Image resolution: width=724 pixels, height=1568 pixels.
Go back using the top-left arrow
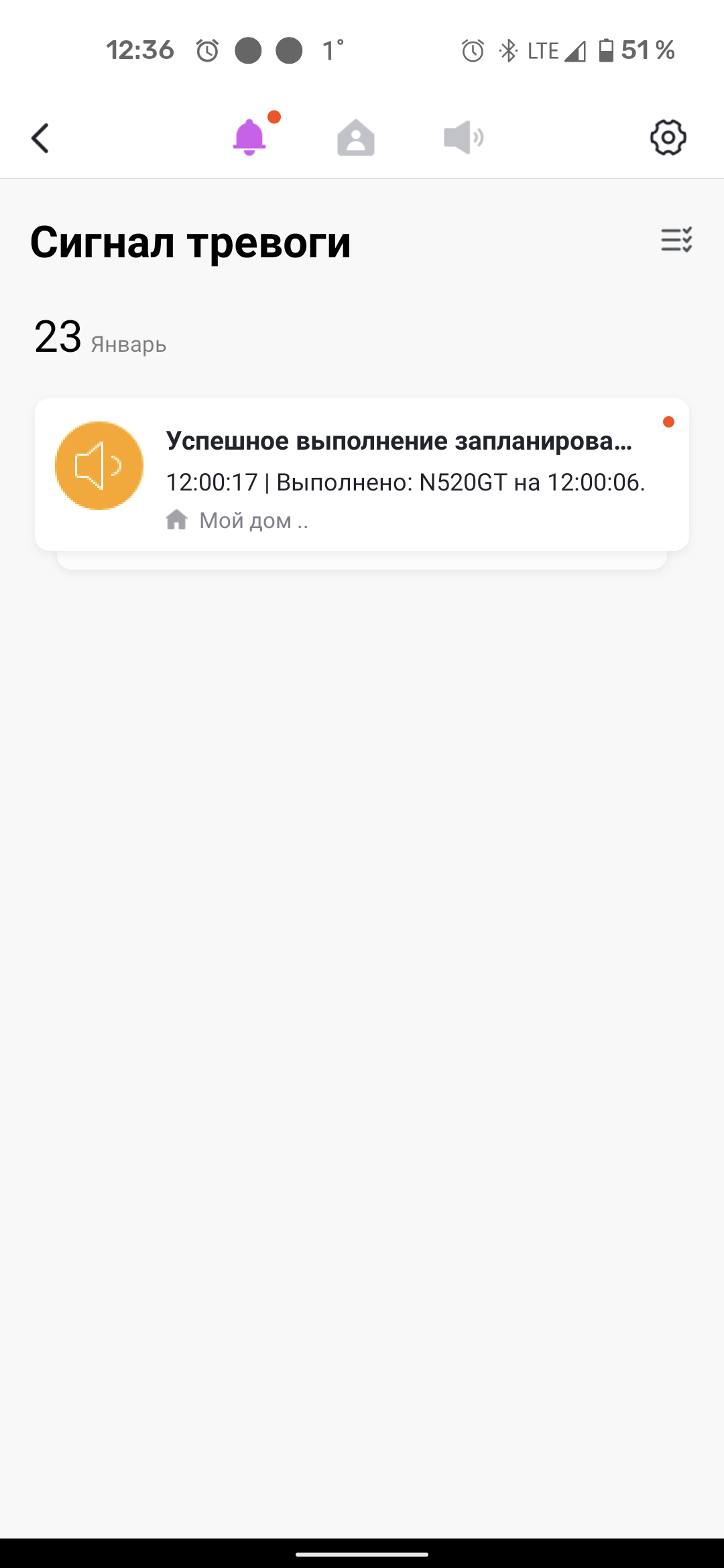[41, 138]
